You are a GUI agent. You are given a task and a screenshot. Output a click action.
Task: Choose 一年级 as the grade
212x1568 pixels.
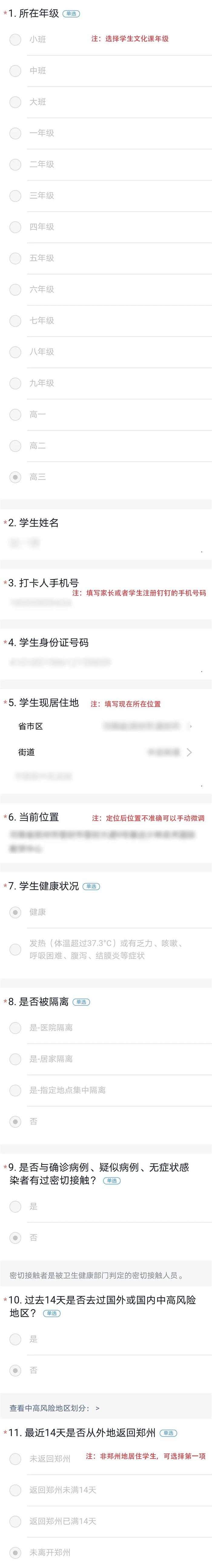[16, 133]
